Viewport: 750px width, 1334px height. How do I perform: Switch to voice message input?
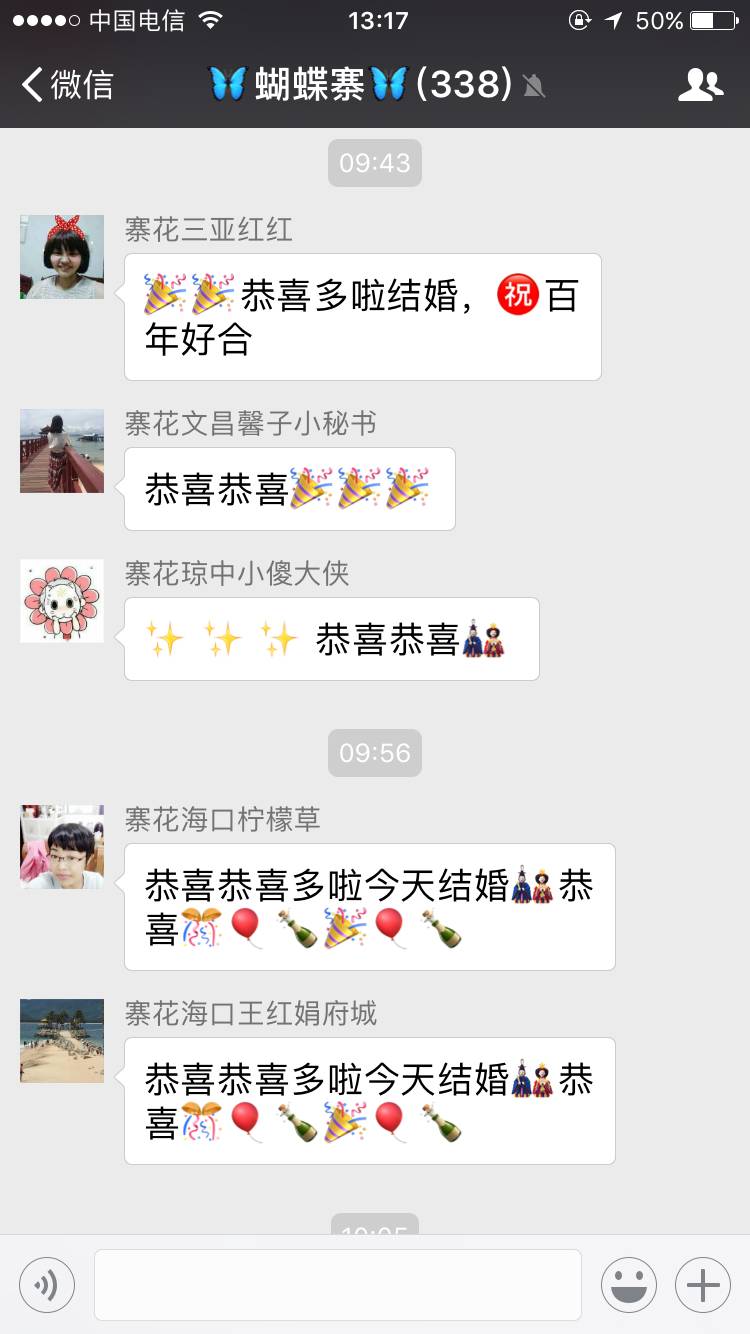[x=47, y=1285]
